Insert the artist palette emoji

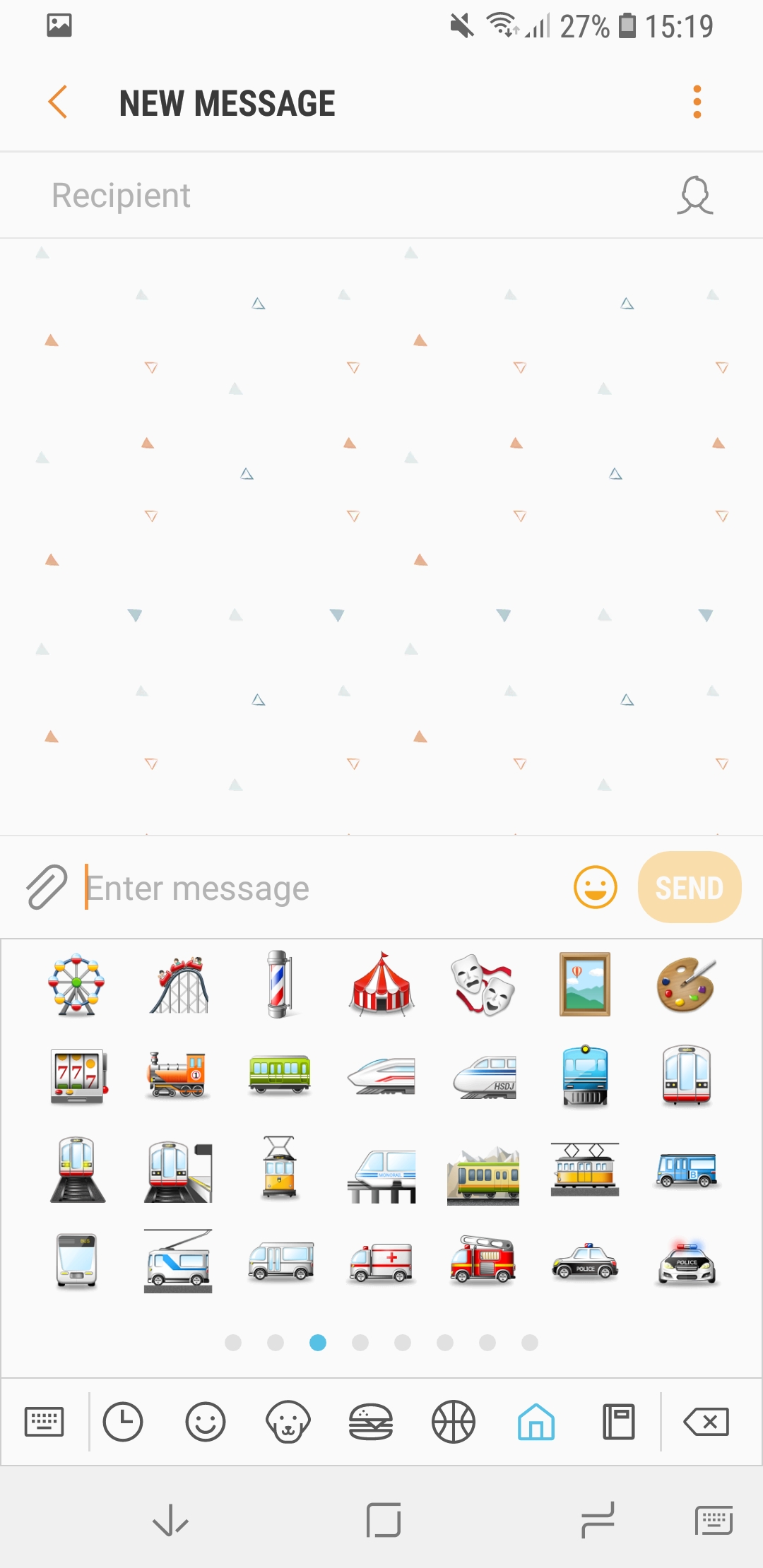(x=686, y=984)
